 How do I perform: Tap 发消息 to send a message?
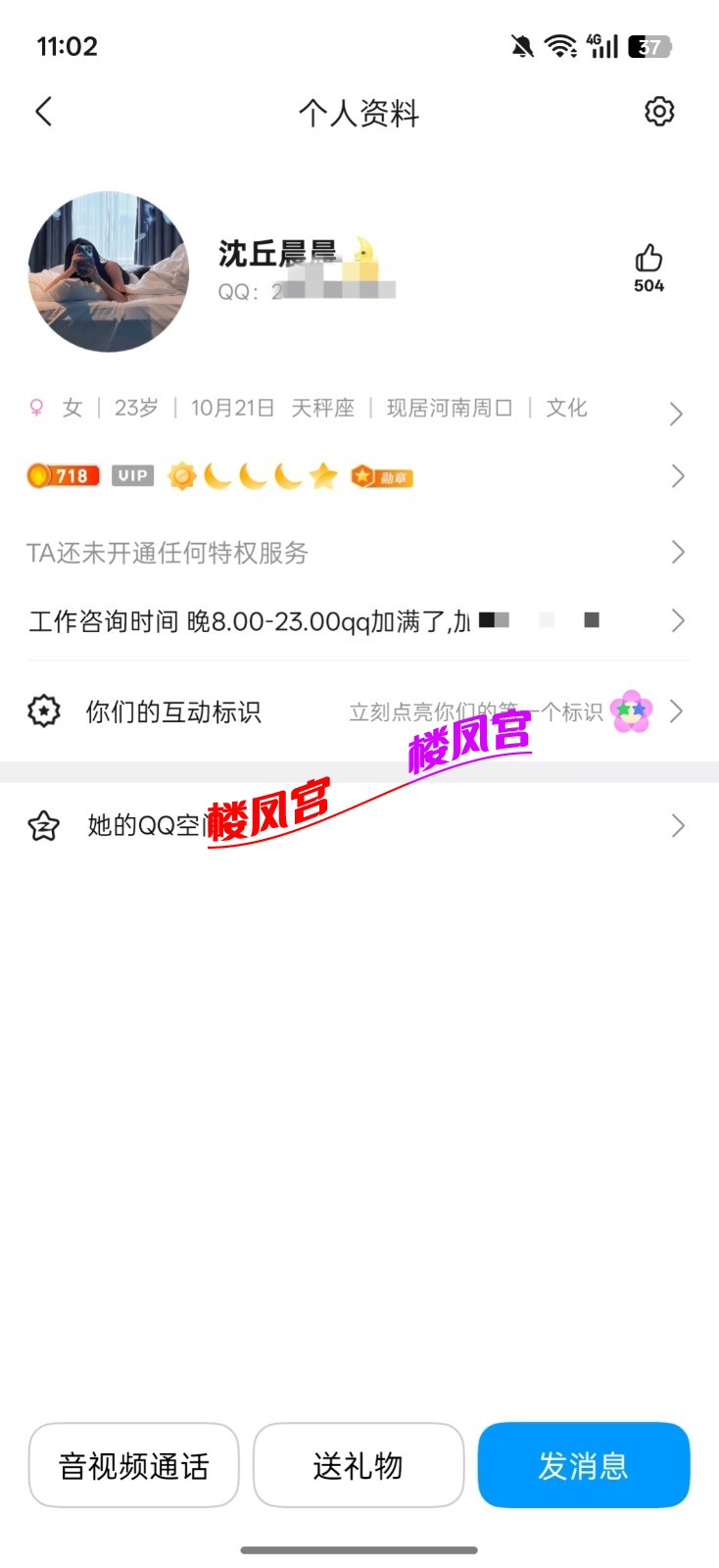pyautogui.click(x=584, y=1465)
